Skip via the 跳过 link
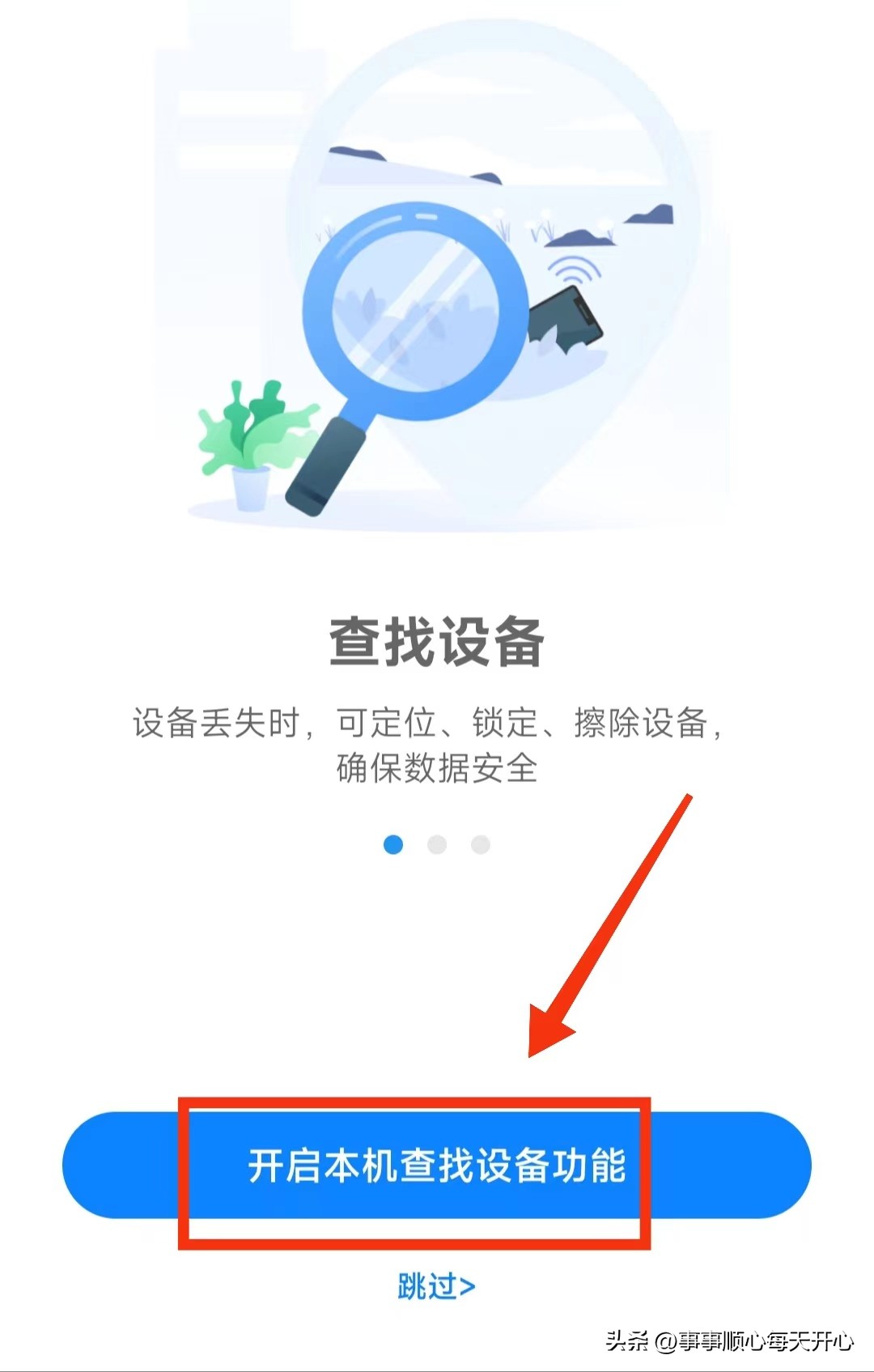Viewport: 874px width, 1372px height. click(435, 1285)
